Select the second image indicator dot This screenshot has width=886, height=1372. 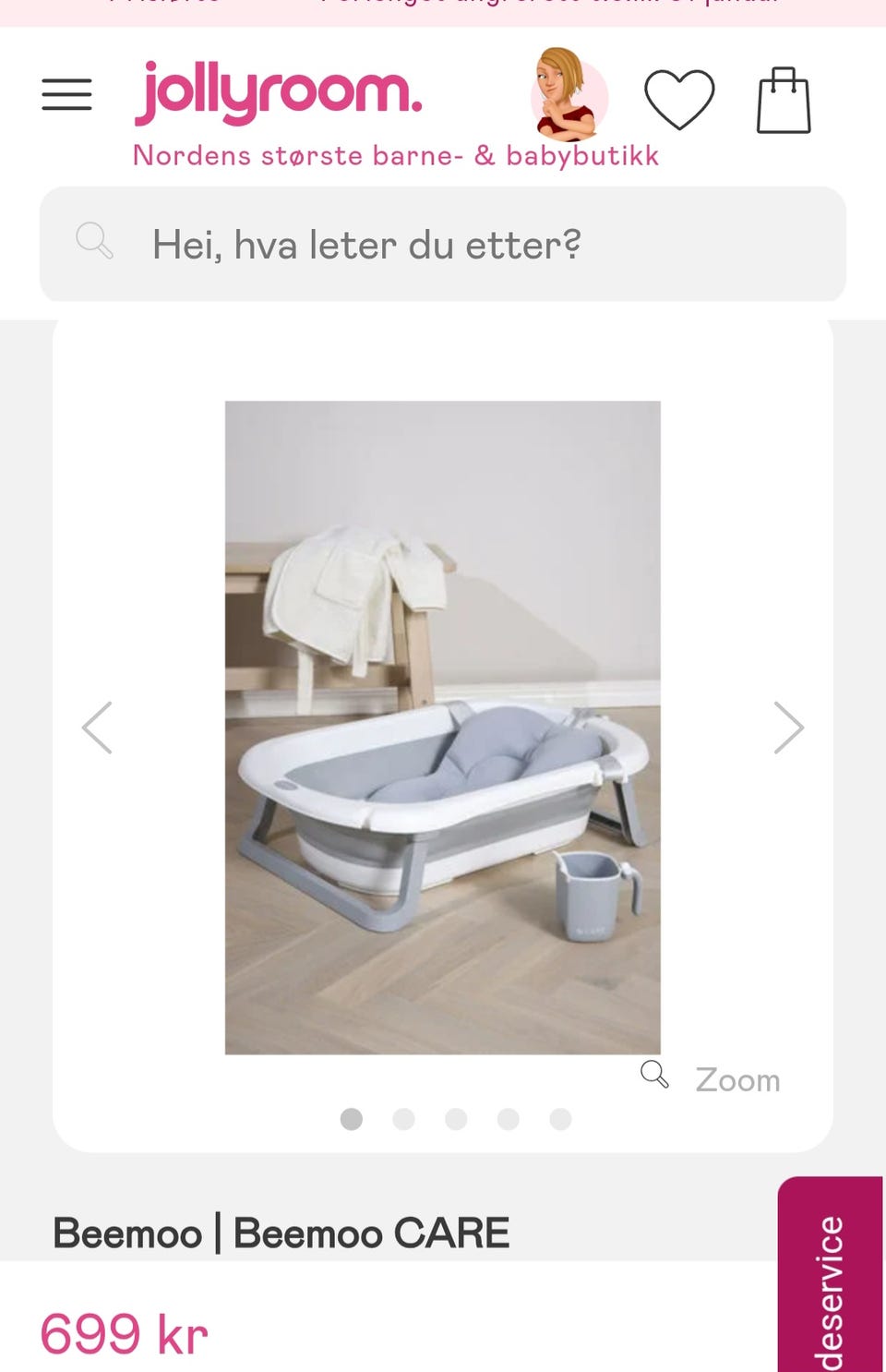[x=403, y=1119]
